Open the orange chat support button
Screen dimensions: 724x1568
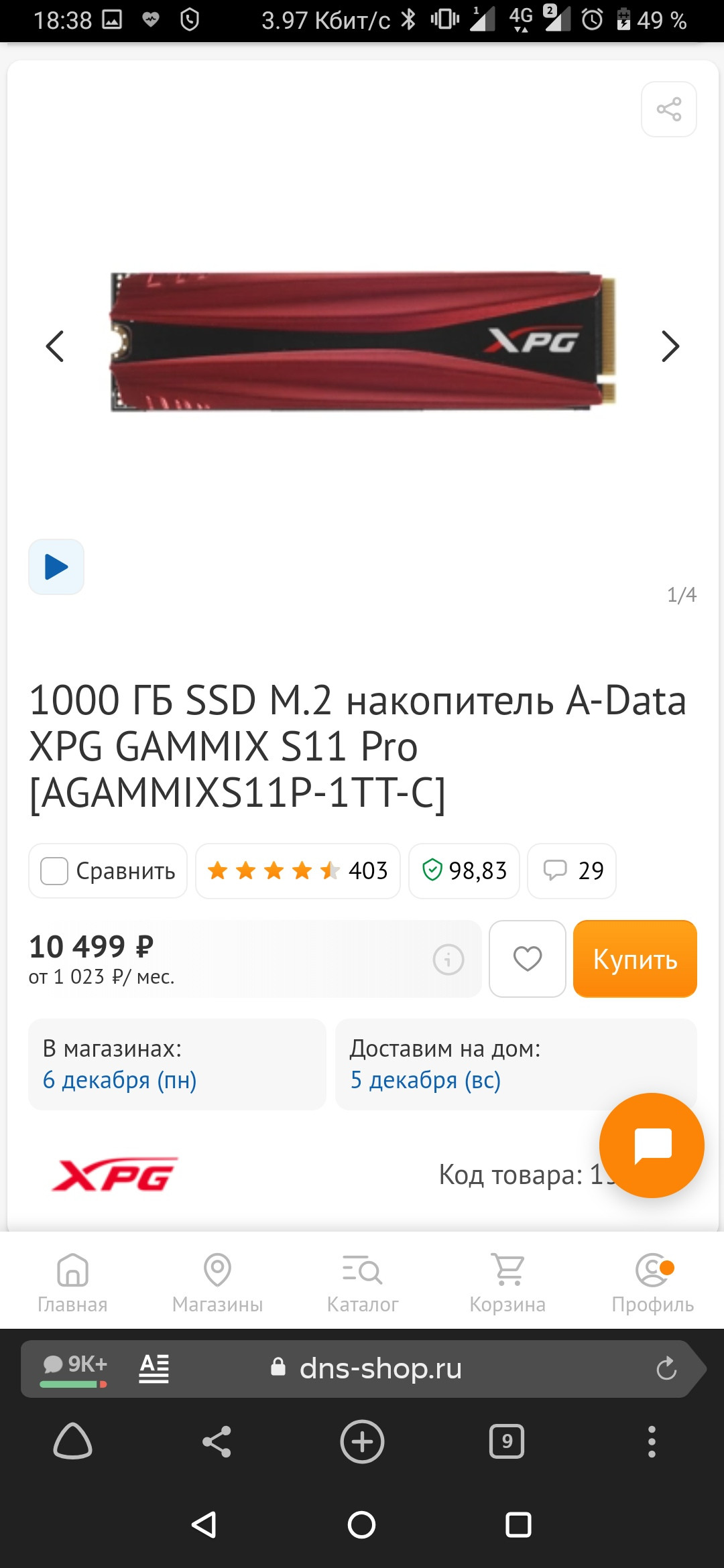[652, 1145]
